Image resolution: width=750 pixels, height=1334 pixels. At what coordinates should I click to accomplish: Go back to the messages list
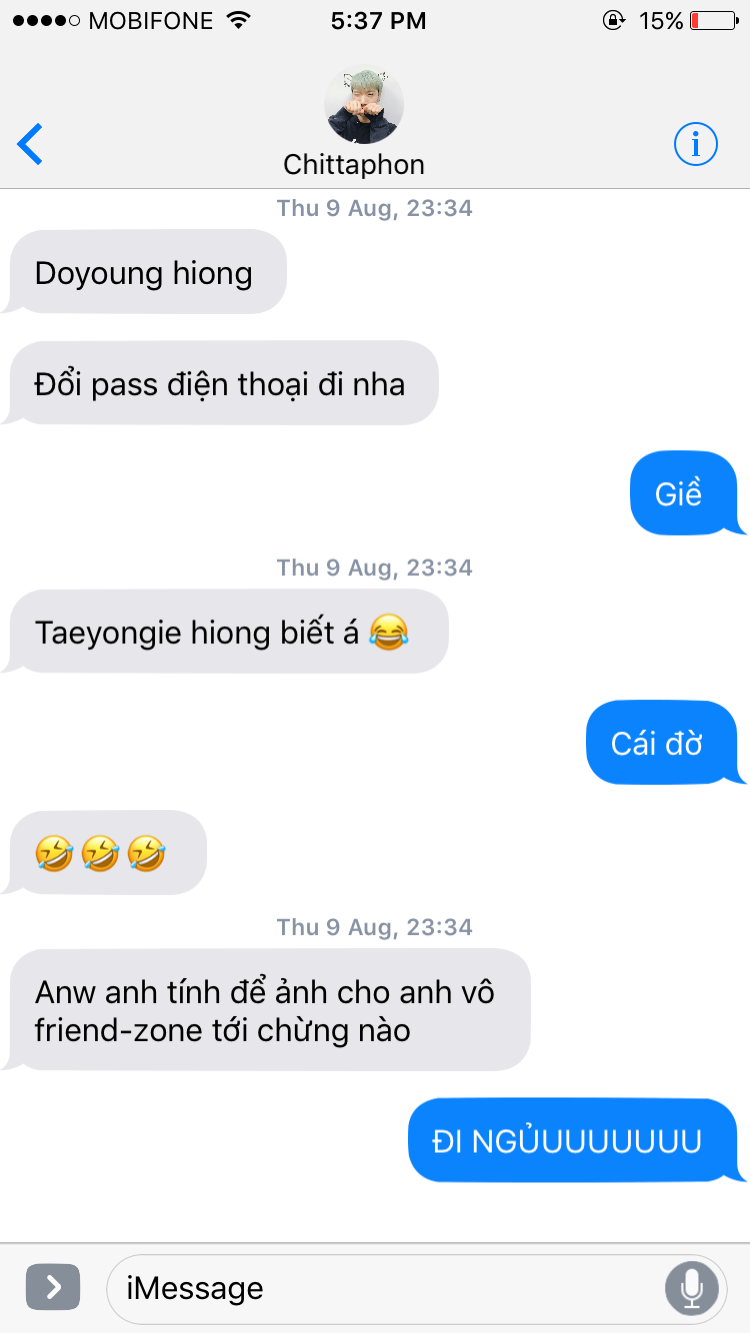coord(31,145)
